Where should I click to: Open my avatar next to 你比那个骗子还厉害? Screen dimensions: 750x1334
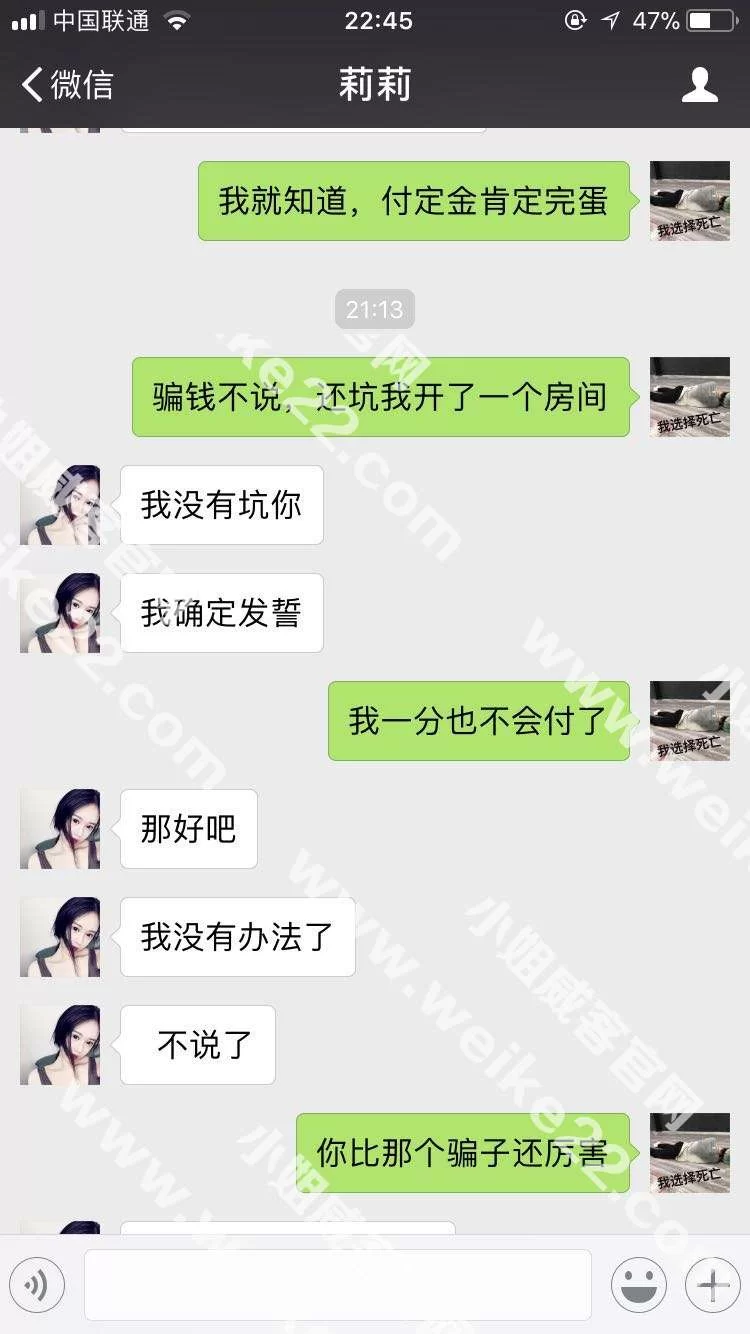pos(689,1153)
